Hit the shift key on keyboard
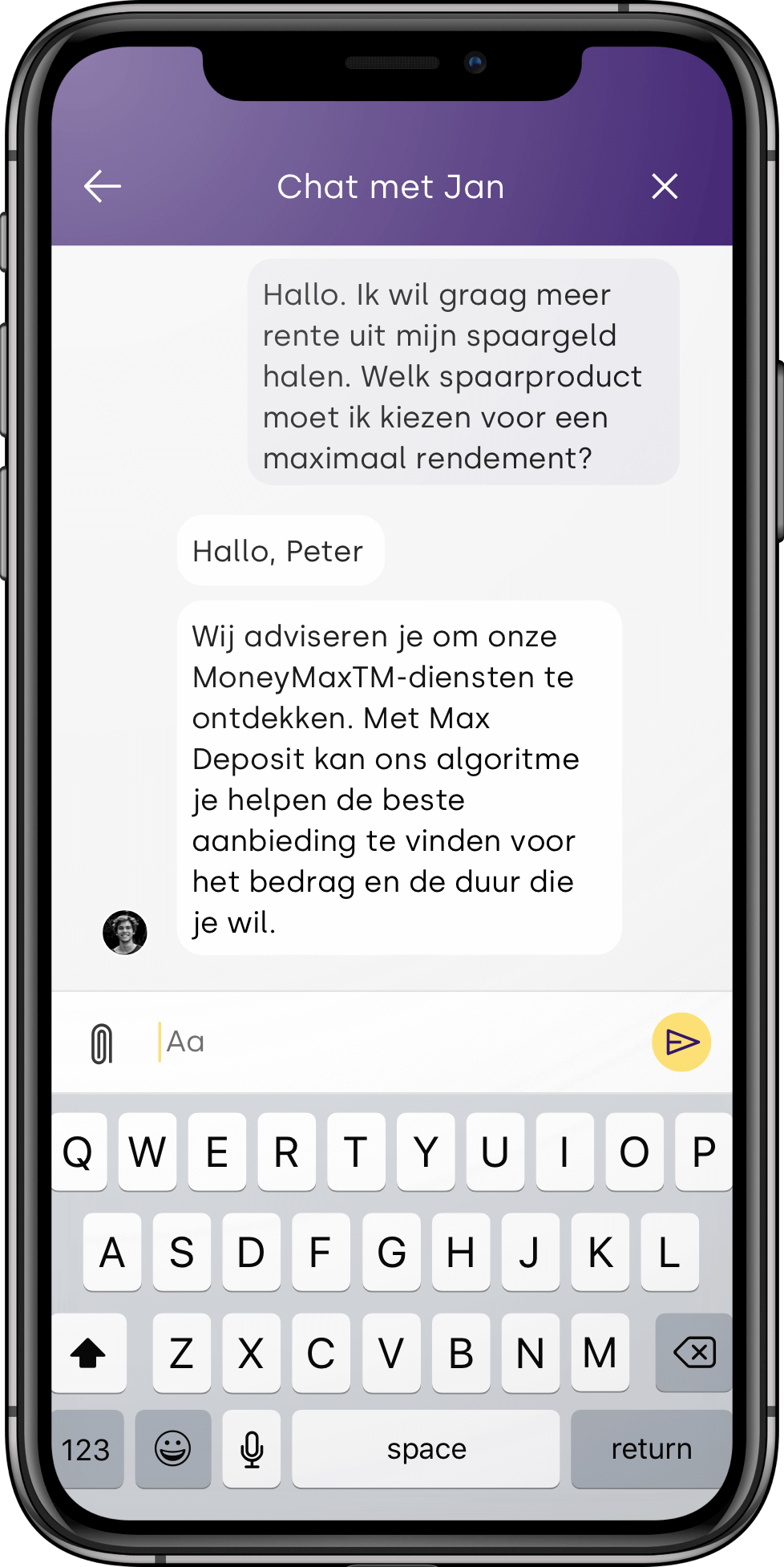 pyautogui.click(x=89, y=1354)
